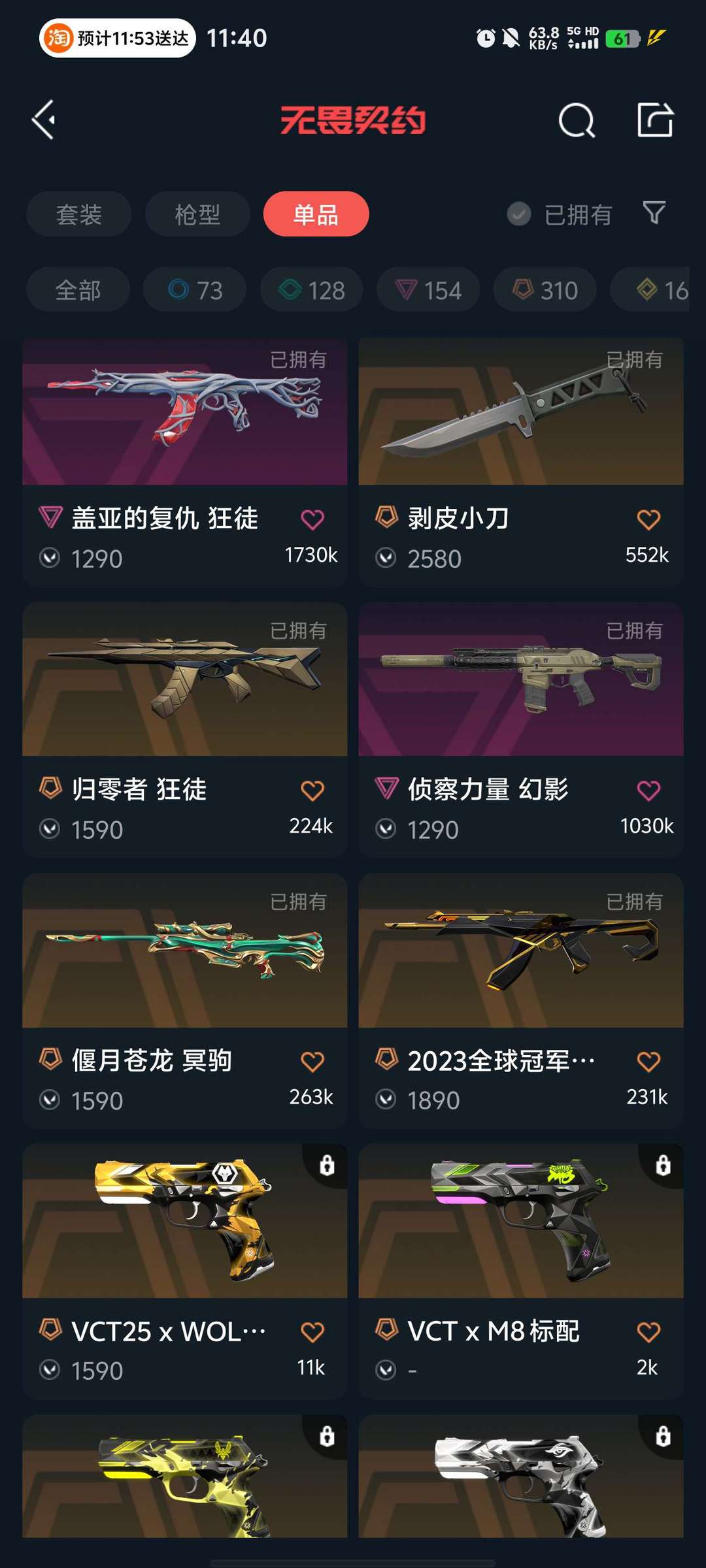Filter by the 310 rarity chip
Image resolution: width=706 pixels, height=1568 pixels.
tap(545, 290)
